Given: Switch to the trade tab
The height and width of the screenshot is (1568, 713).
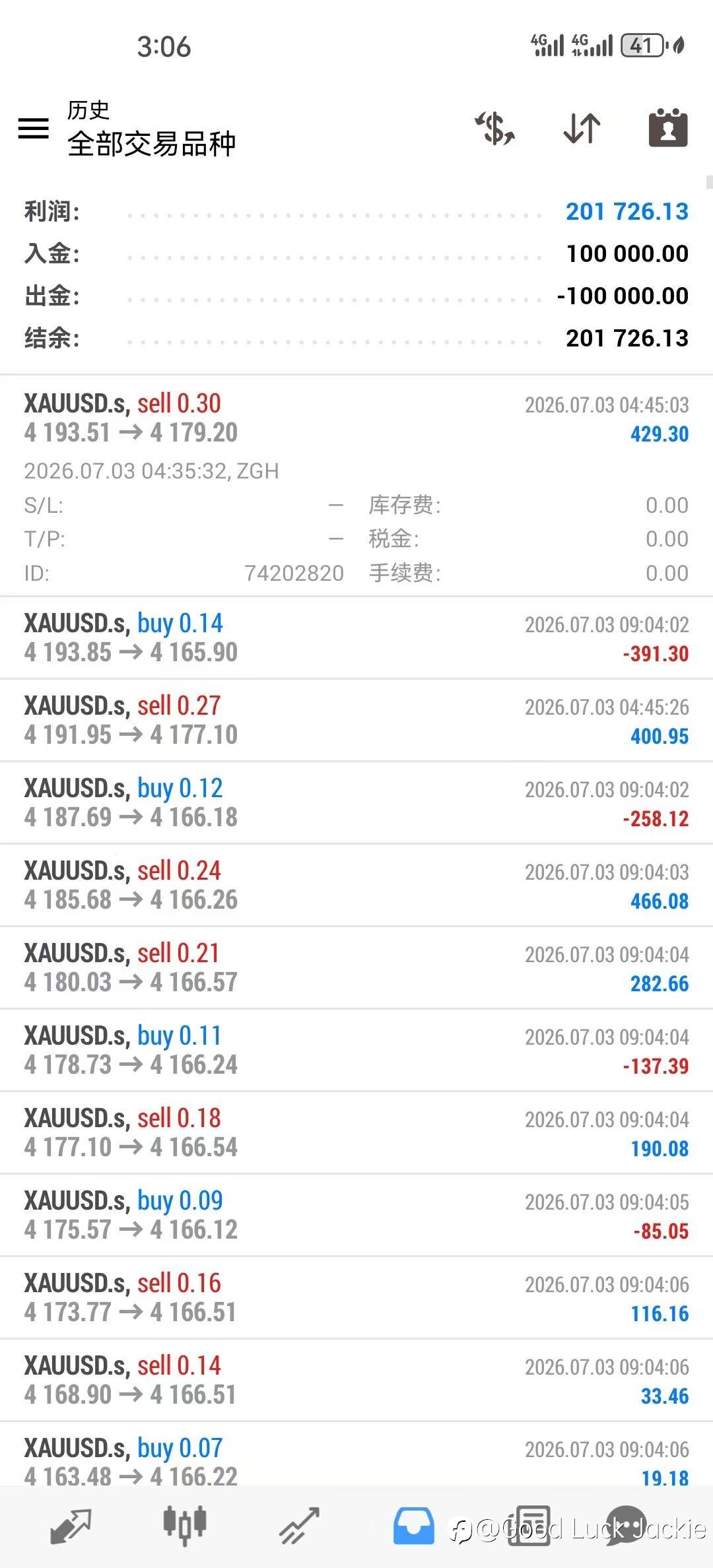Looking at the screenshot, I should pos(299,1526).
